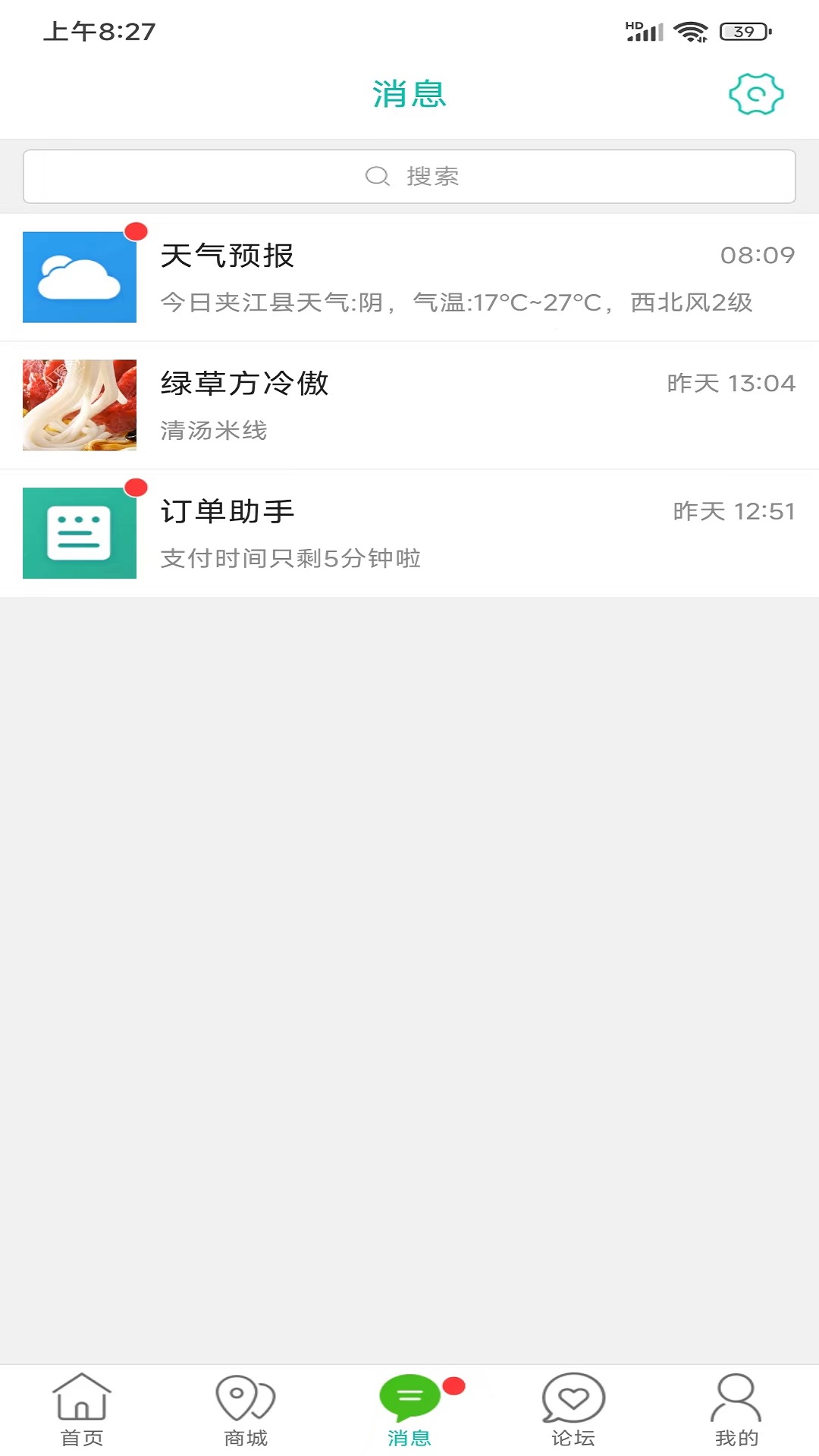Open the 订单助手 message thread
Screen dimensions: 819x1456
coord(409,532)
